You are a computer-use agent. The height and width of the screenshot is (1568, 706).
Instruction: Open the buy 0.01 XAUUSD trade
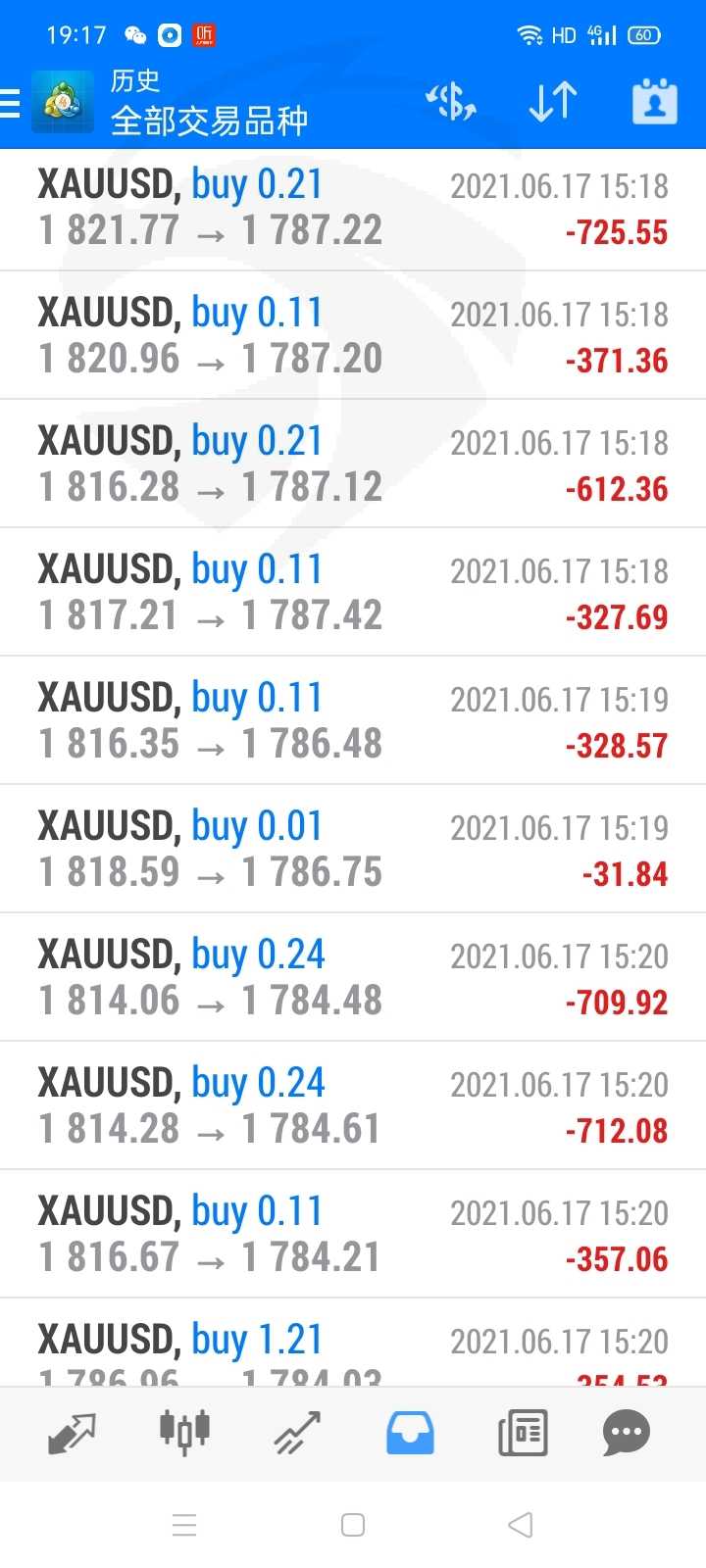[353, 850]
